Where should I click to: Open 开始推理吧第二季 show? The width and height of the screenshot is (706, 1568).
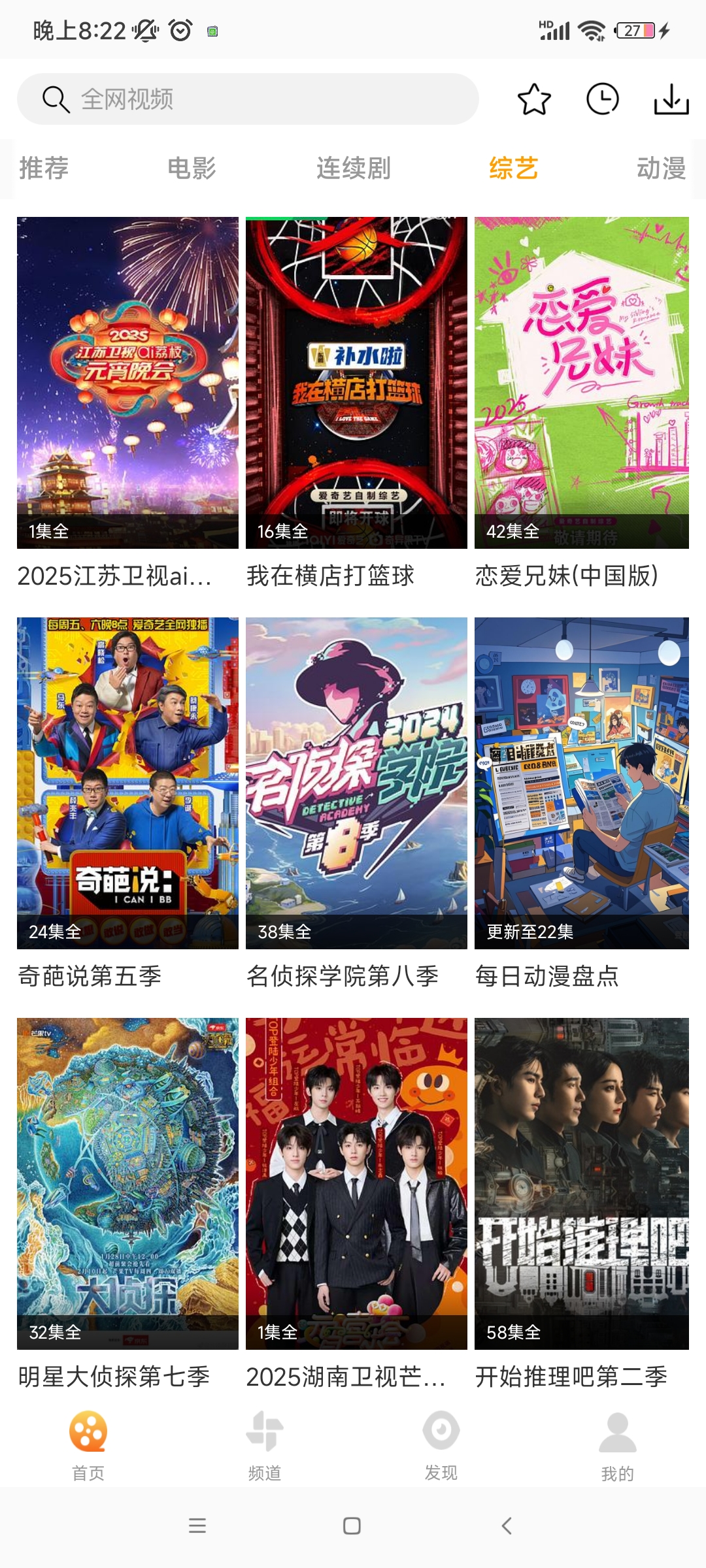pos(582,1183)
